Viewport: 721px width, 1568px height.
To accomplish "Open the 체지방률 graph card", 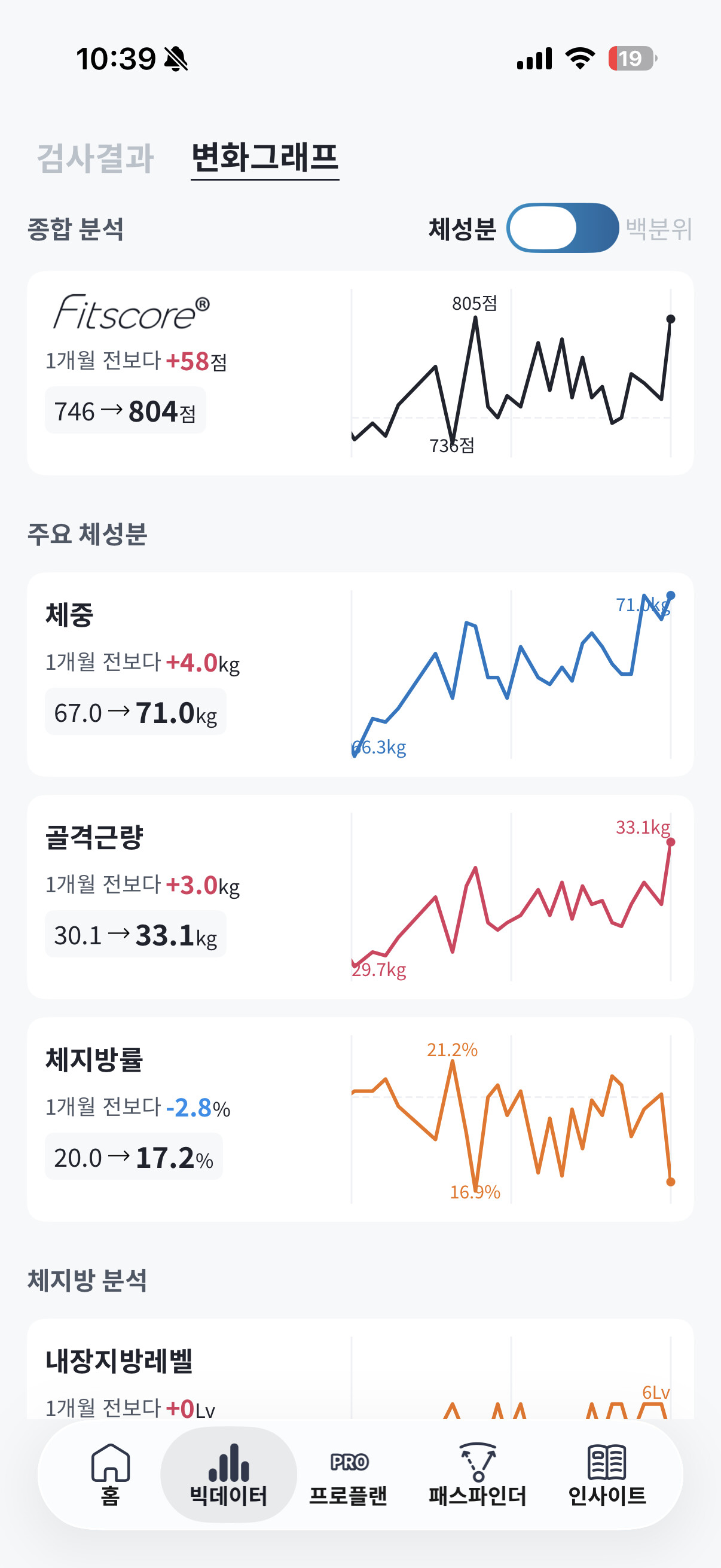I will 360,1119.
